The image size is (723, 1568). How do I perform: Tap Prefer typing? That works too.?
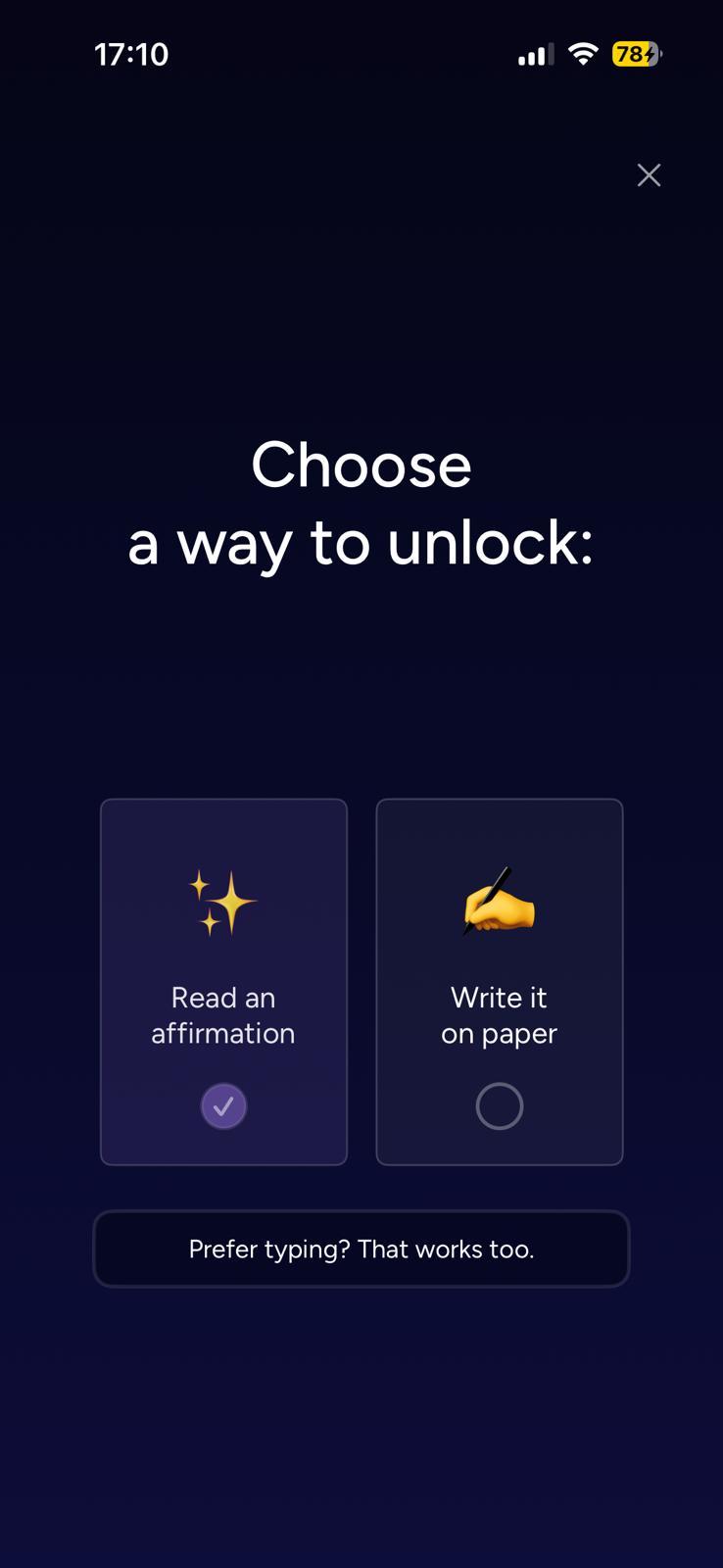point(361,1249)
